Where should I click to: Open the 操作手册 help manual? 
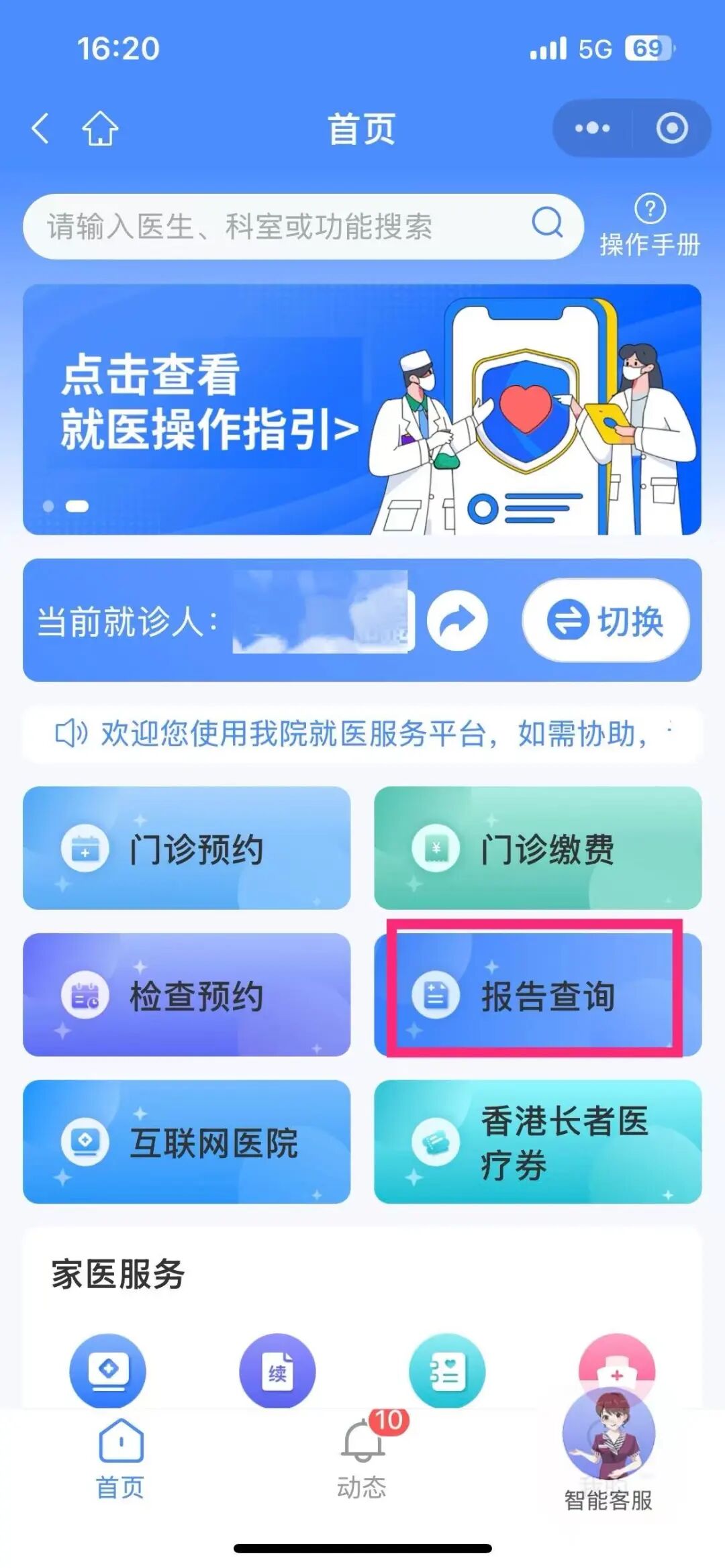click(649, 226)
